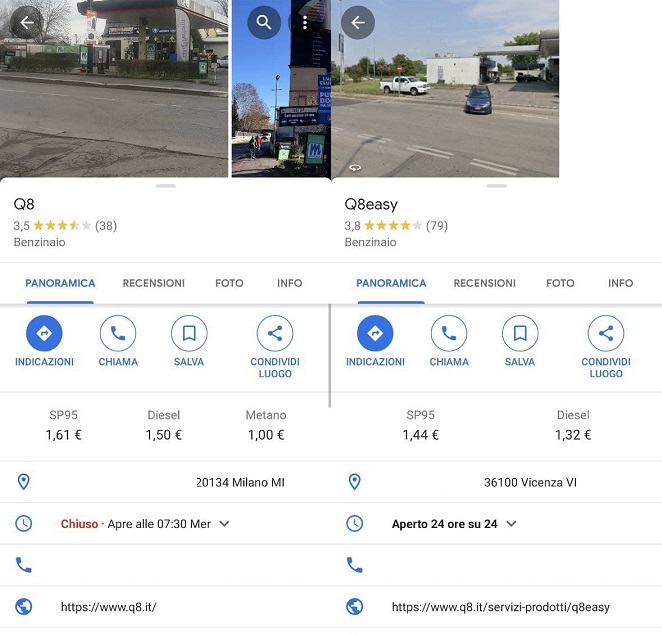Open the search magnifier icon
This screenshot has width=662, height=634.
(x=264, y=22)
